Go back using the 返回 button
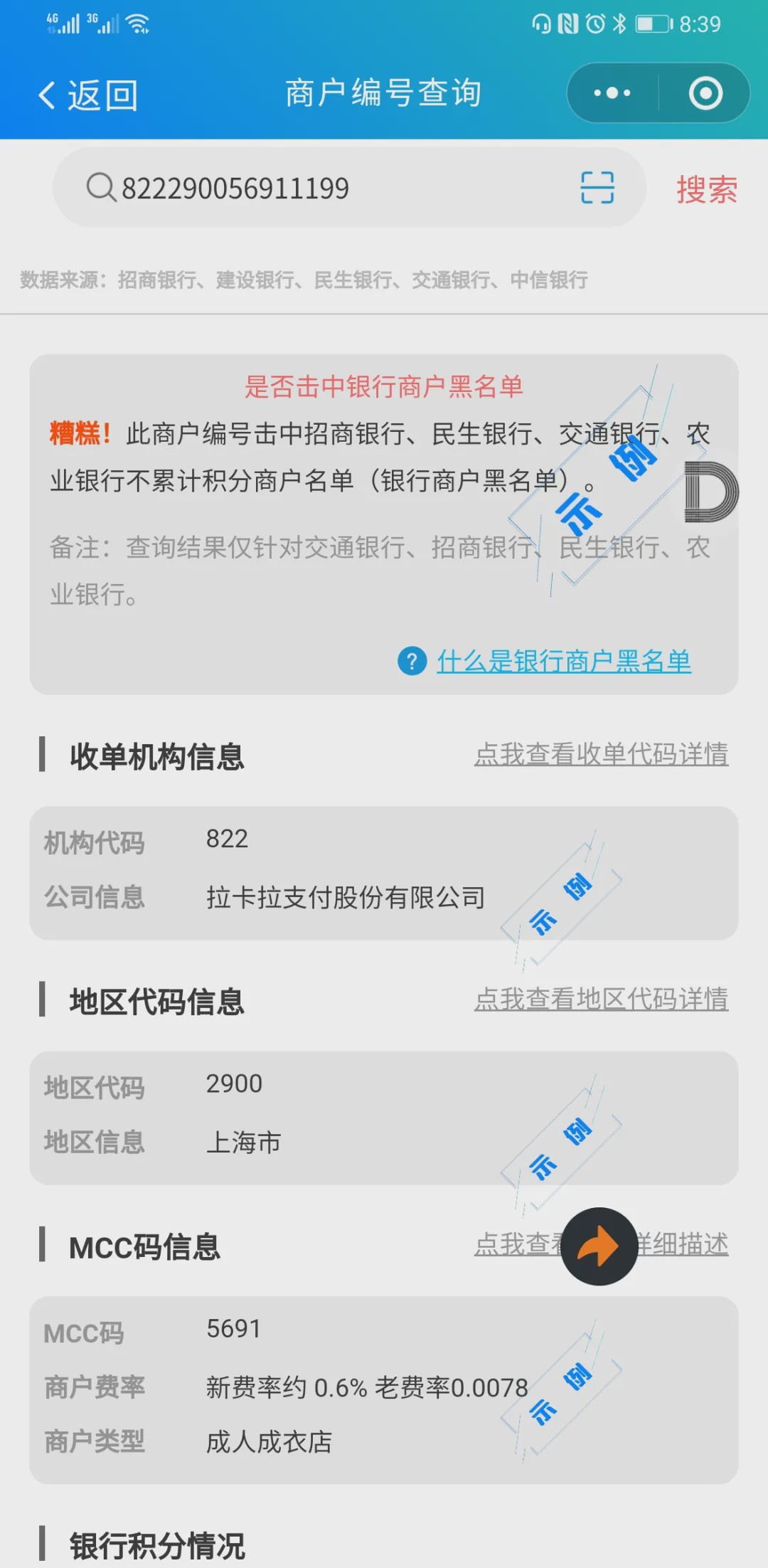Viewport: 768px width, 1568px height. 88,95
